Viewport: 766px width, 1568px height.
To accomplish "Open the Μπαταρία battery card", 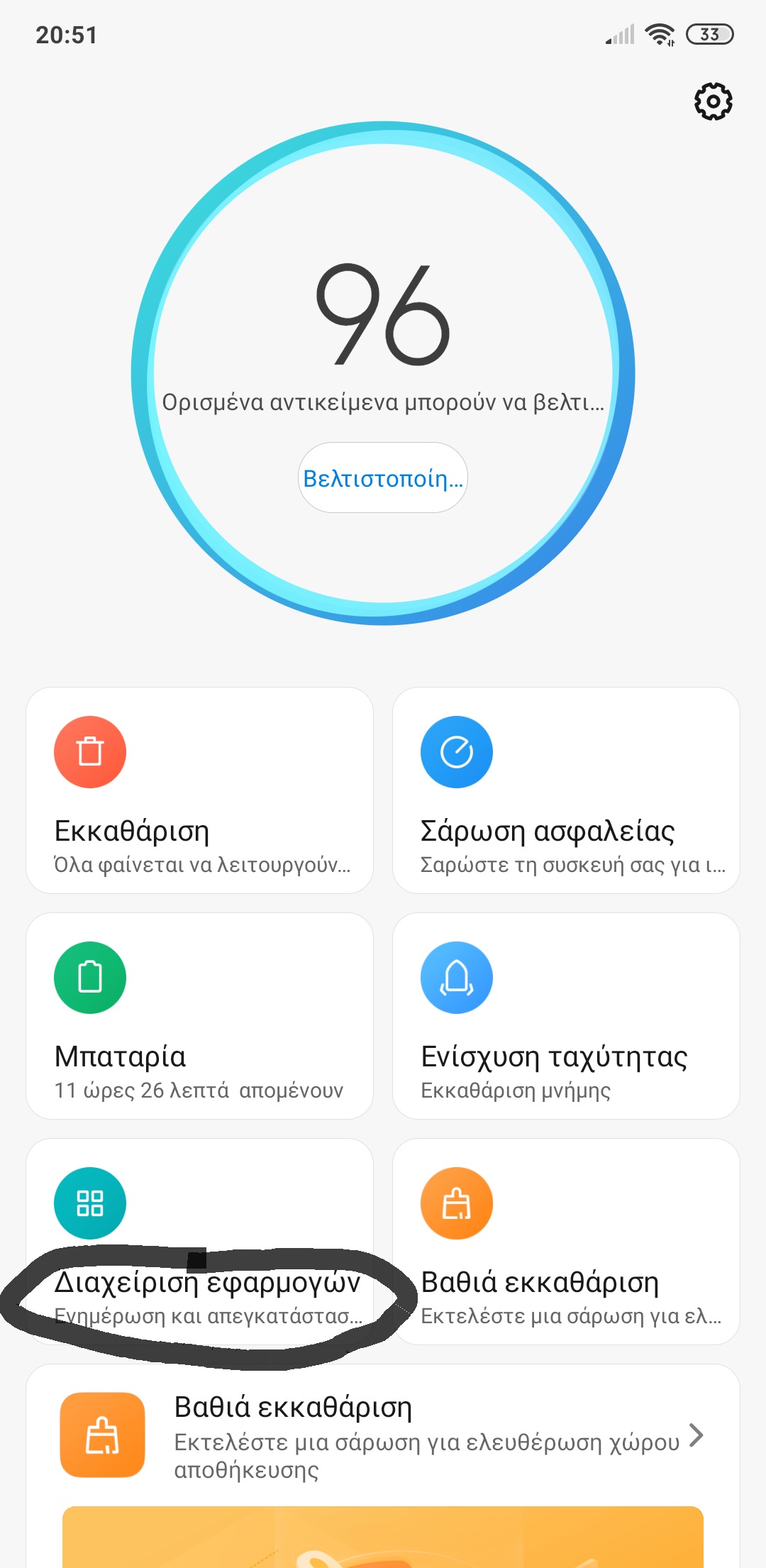I will coord(199,1015).
